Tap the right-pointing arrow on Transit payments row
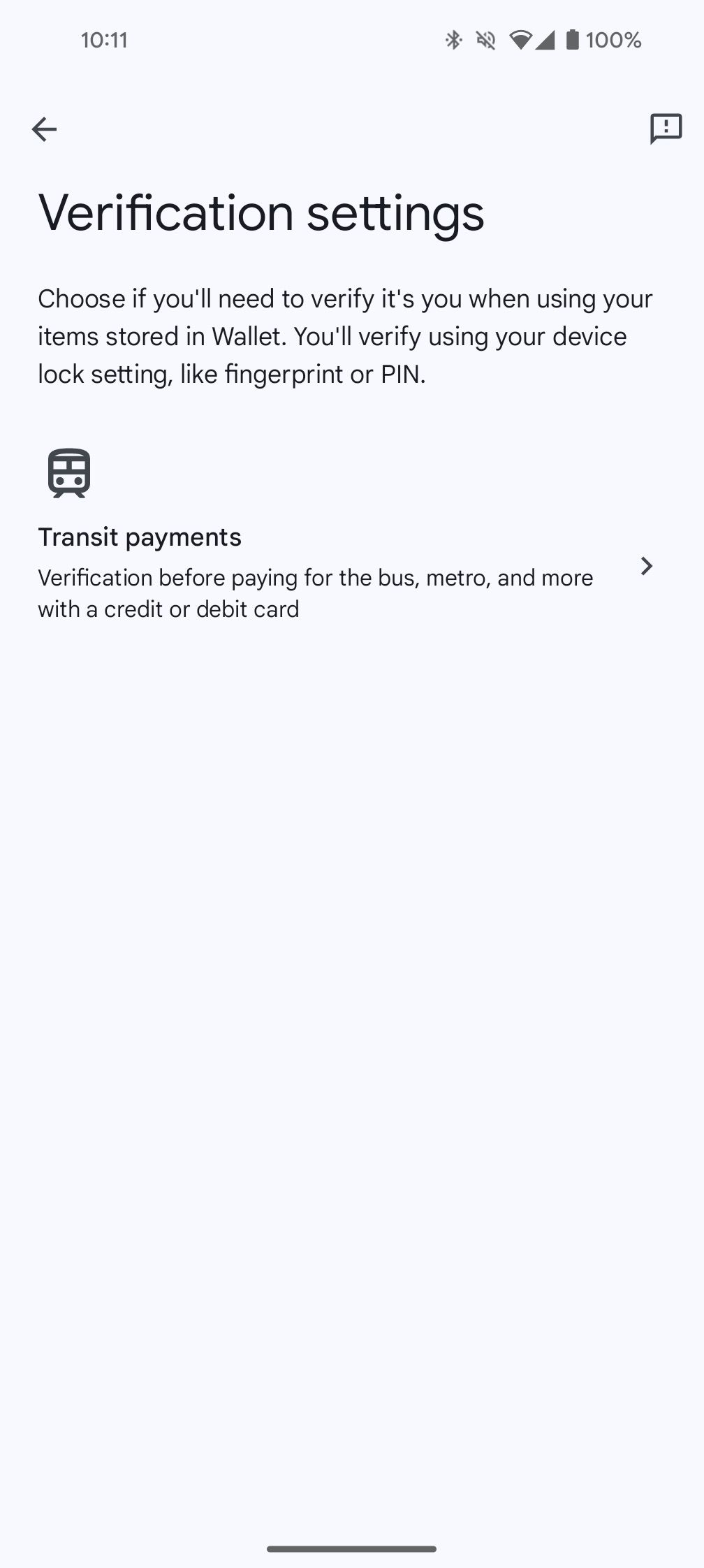Viewport: 704px width, 1568px height. click(x=647, y=567)
